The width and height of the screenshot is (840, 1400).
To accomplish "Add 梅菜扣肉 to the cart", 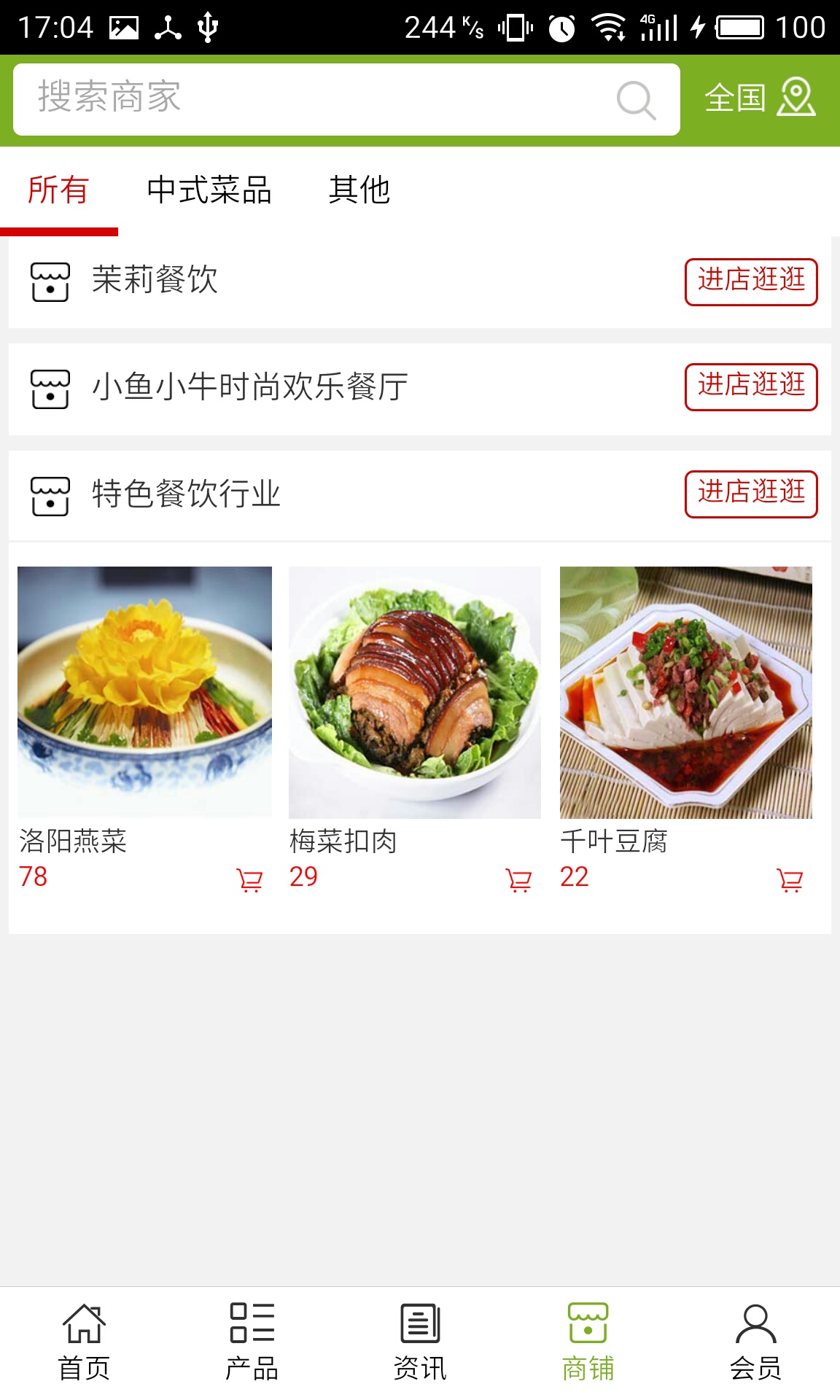I will (518, 880).
